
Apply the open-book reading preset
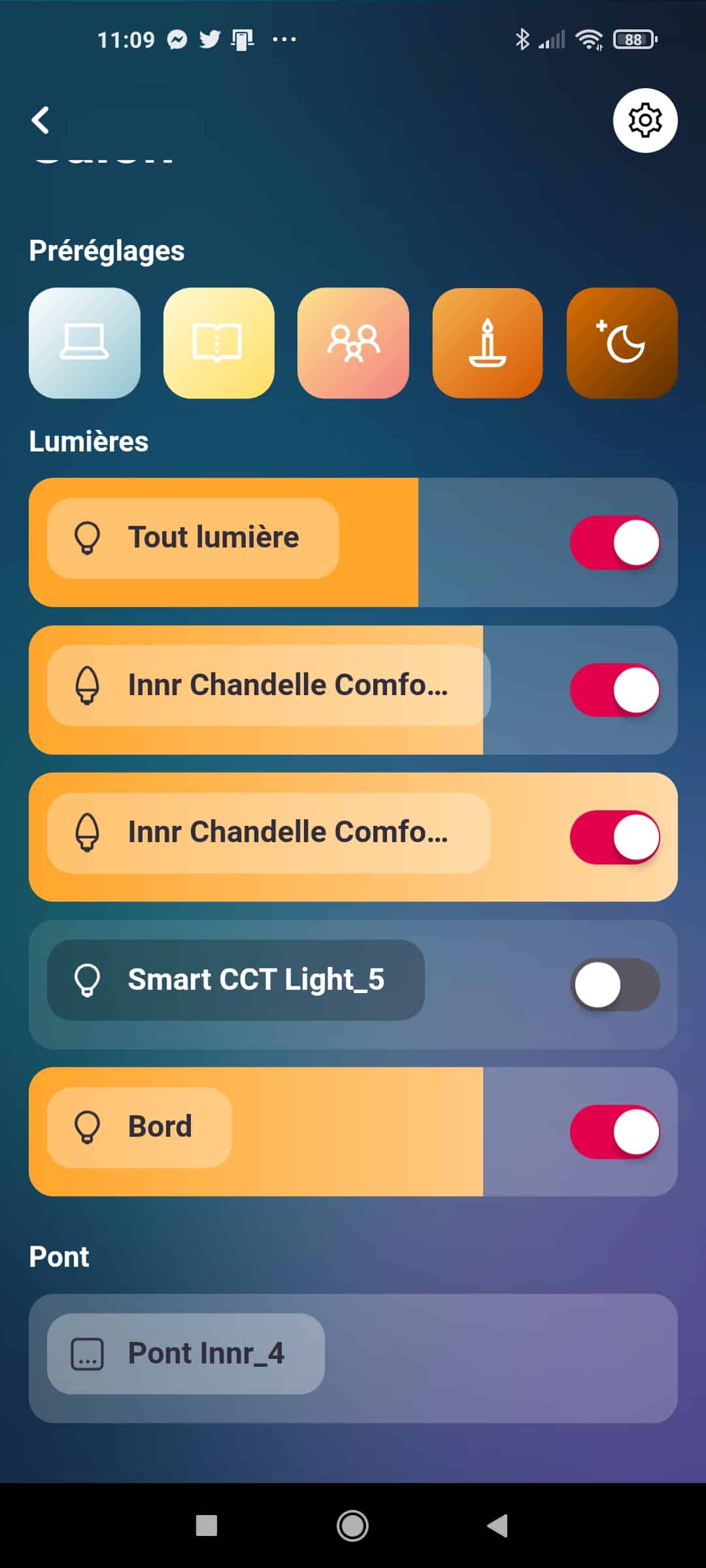click(x=218, y=343)
